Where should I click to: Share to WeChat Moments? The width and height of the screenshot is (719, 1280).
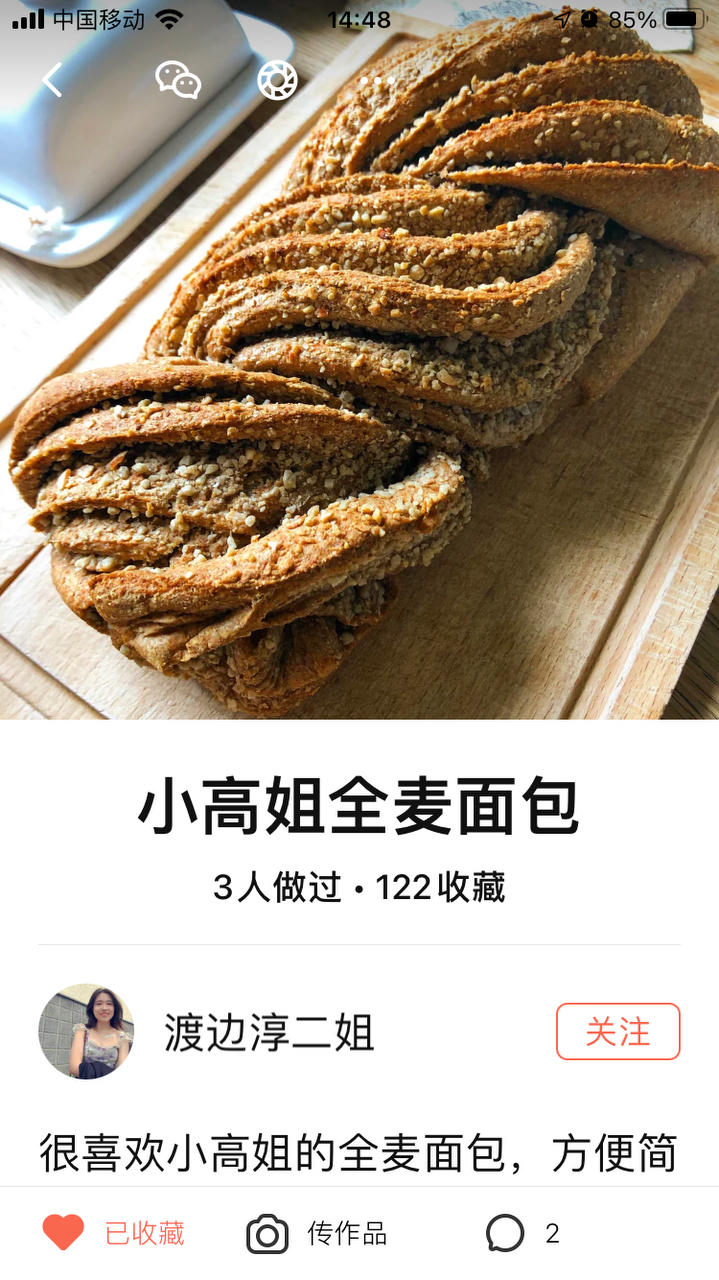(x=277, y=80)
